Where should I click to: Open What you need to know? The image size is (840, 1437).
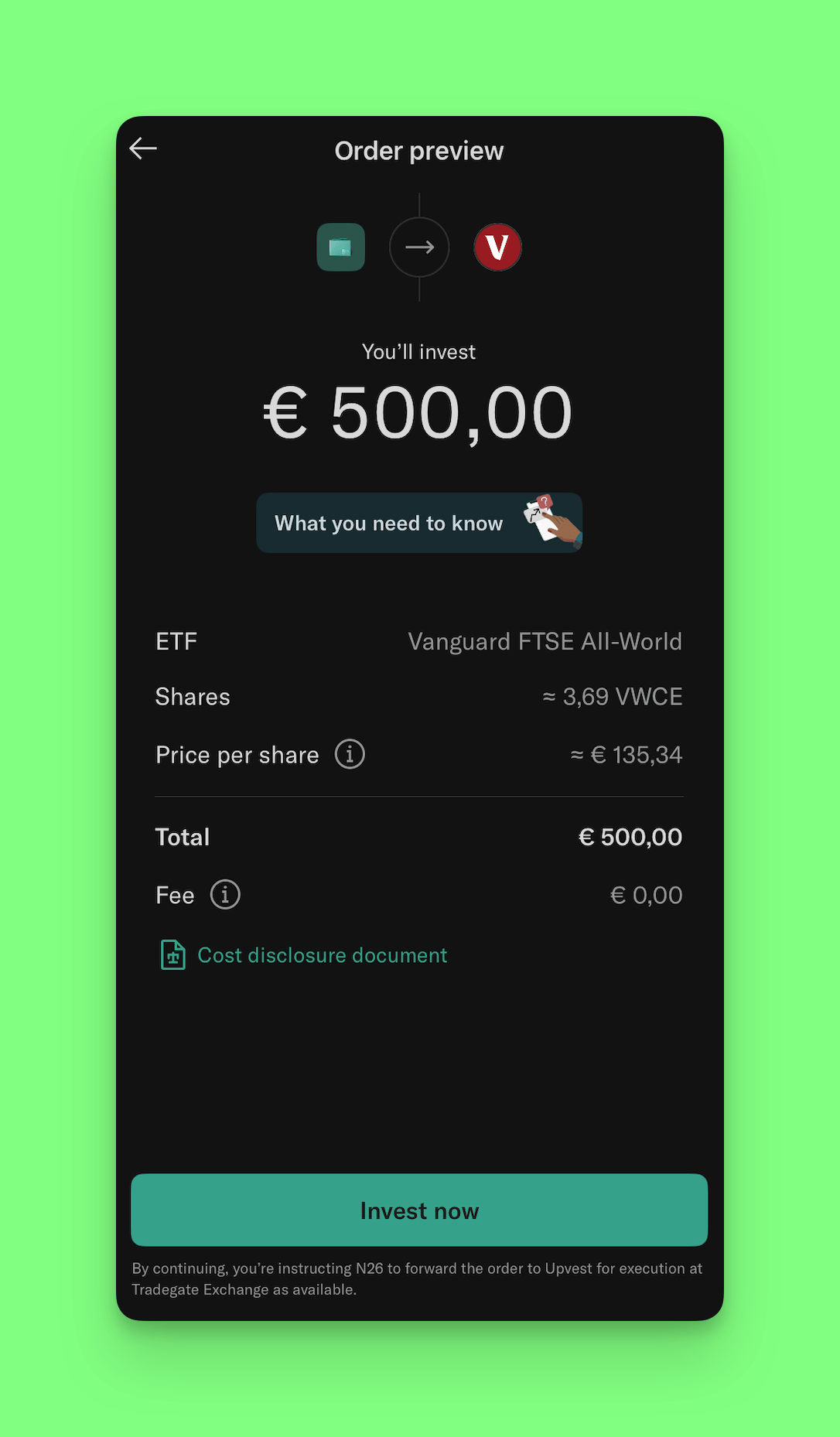418,523
